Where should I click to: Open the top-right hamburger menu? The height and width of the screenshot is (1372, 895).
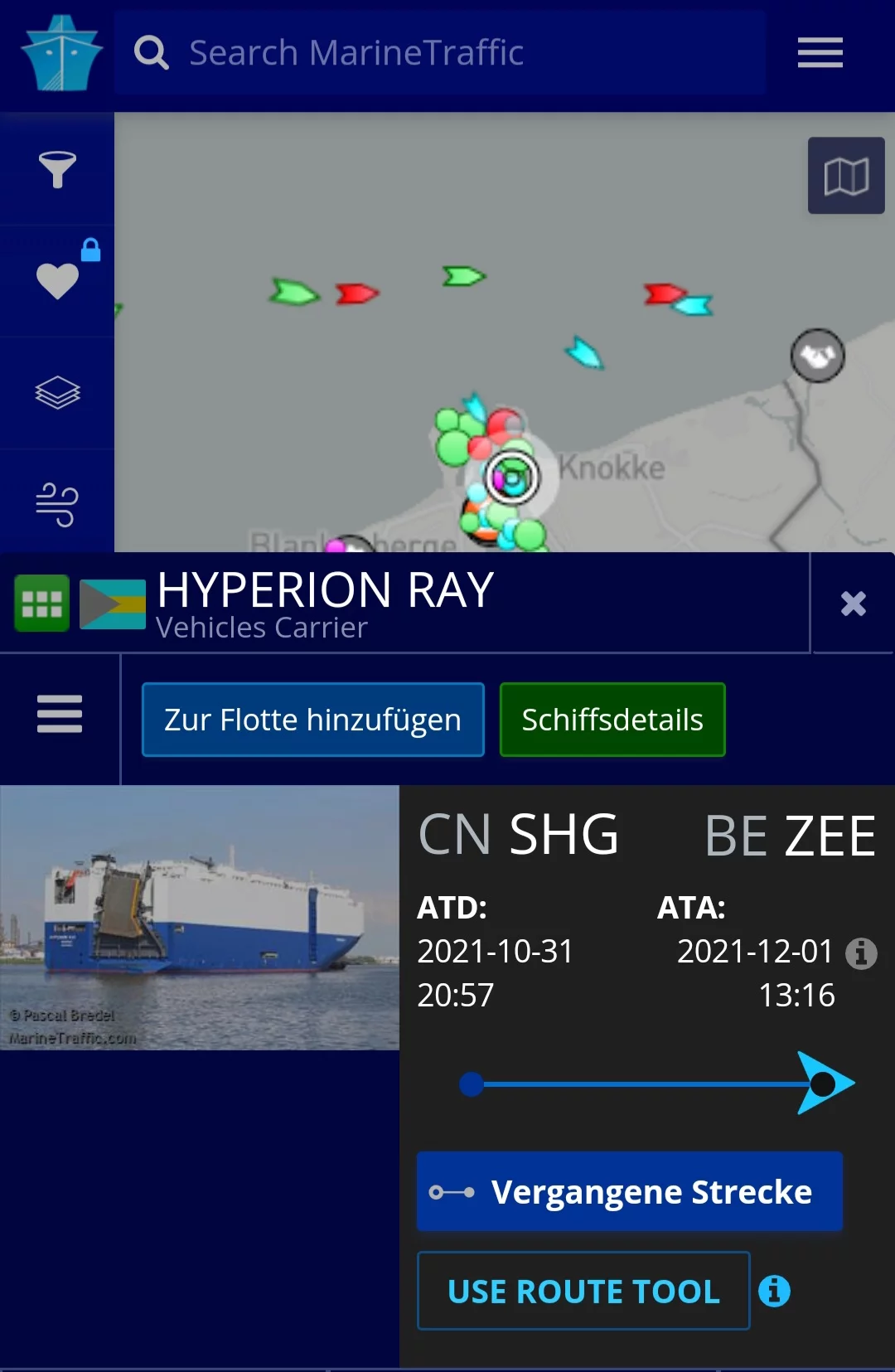click(820, 53)
